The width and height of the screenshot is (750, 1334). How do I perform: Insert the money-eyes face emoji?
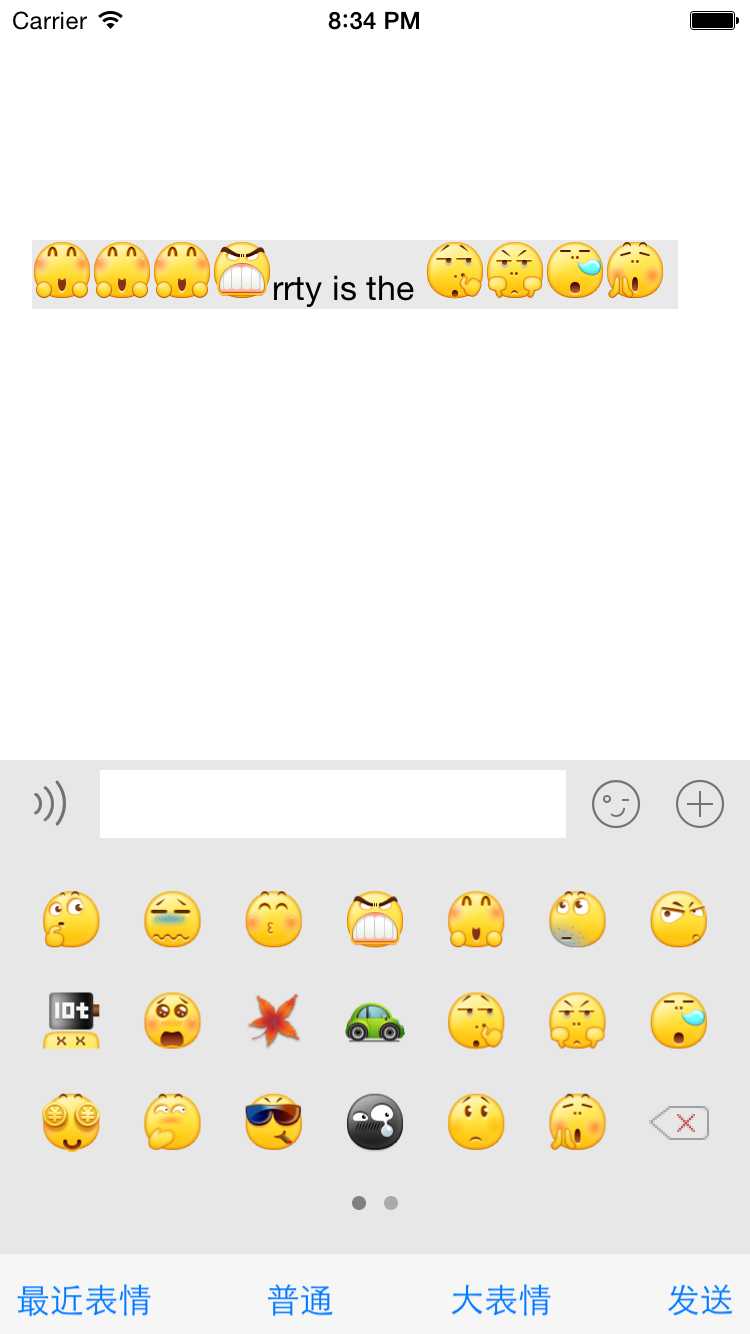[x=71, y=1122]
